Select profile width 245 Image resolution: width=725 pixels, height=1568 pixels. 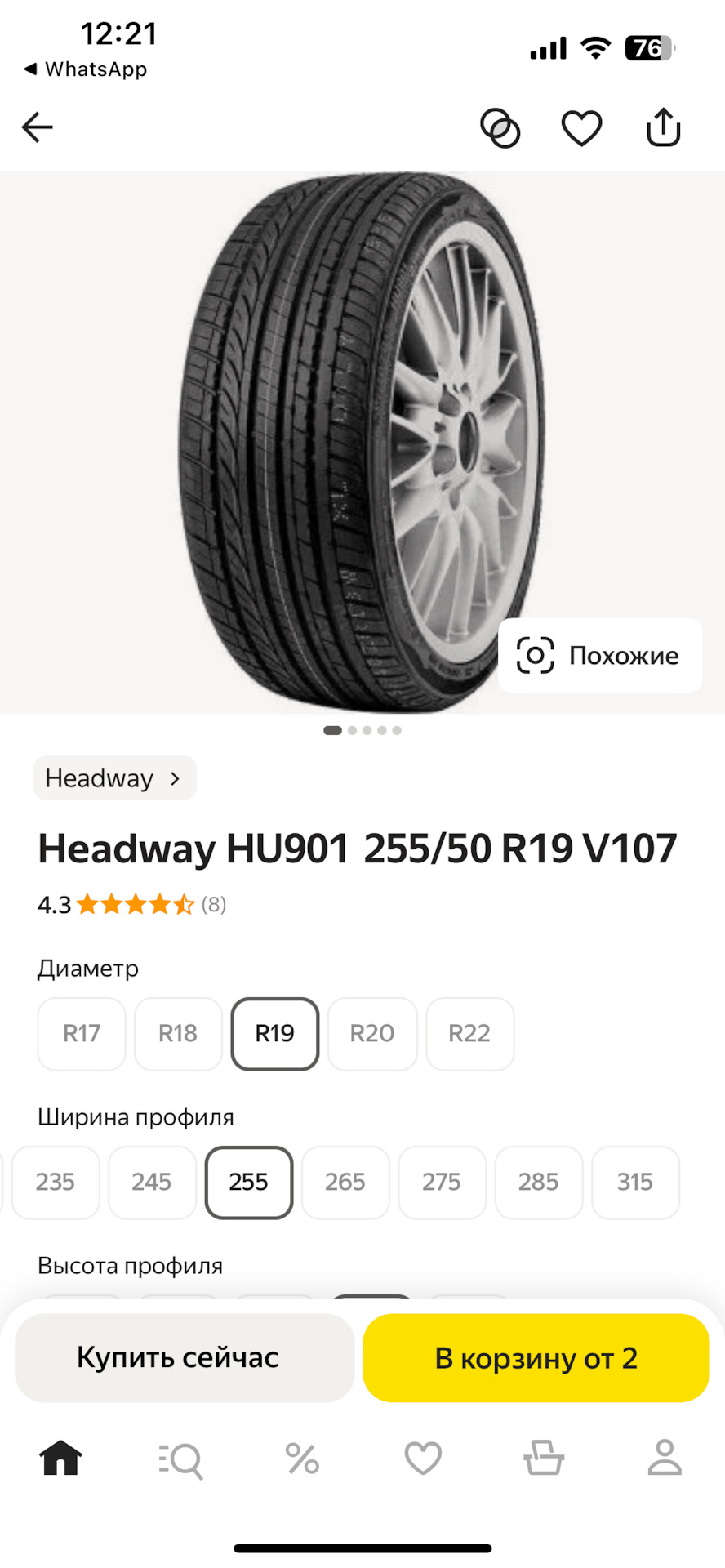coord(152,1182)
